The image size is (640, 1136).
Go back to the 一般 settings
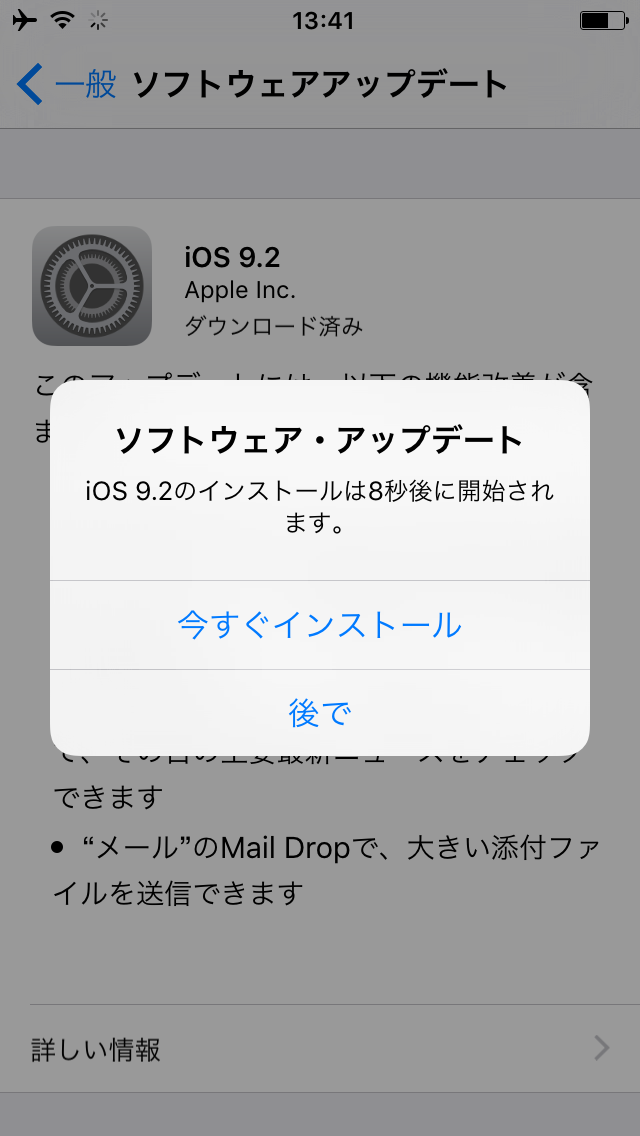(68, 84)
